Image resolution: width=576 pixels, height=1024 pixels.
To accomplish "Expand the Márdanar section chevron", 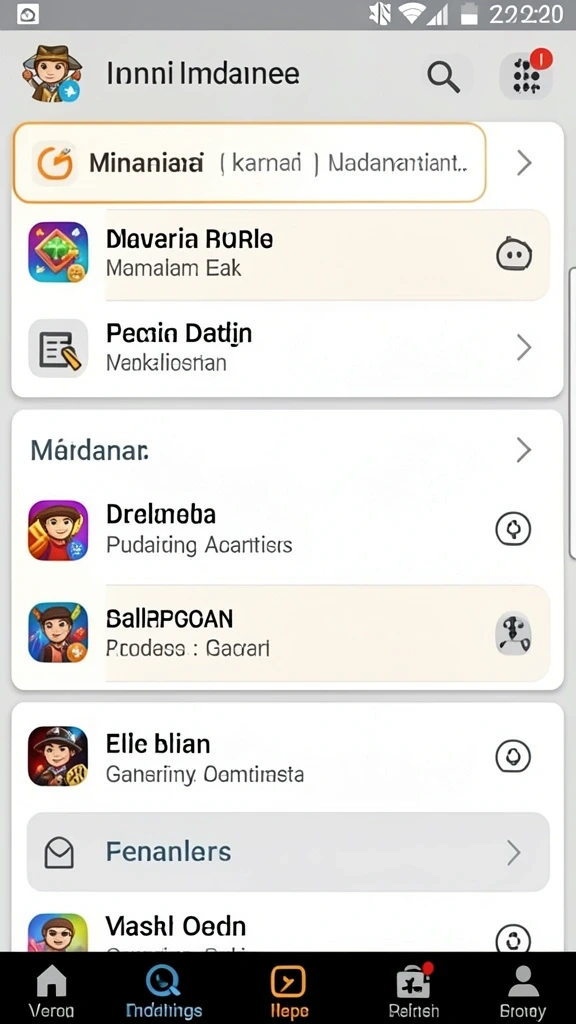I will [x=523, y=450].
